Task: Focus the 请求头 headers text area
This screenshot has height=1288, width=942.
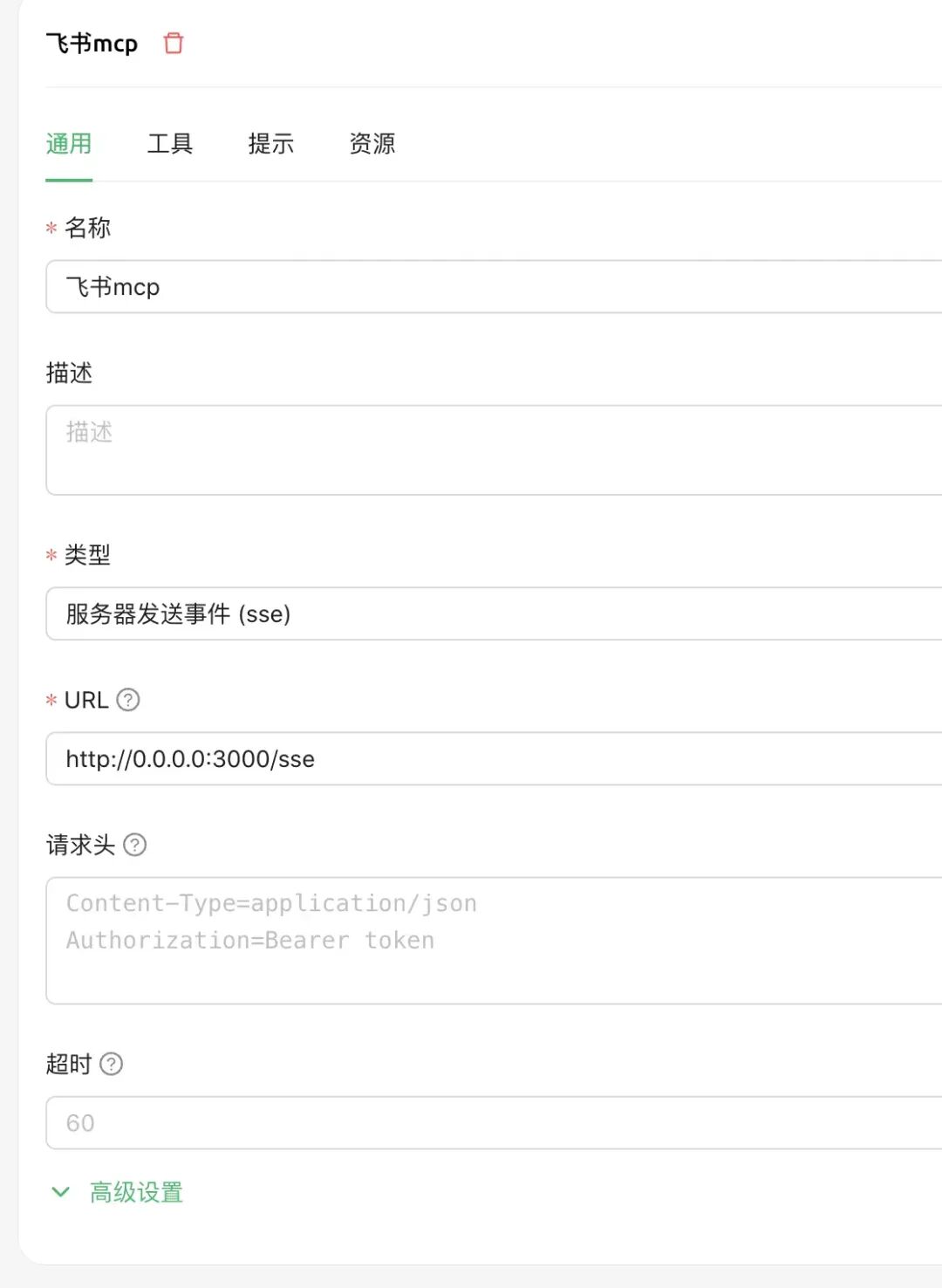Action: (x=488, y=941)
